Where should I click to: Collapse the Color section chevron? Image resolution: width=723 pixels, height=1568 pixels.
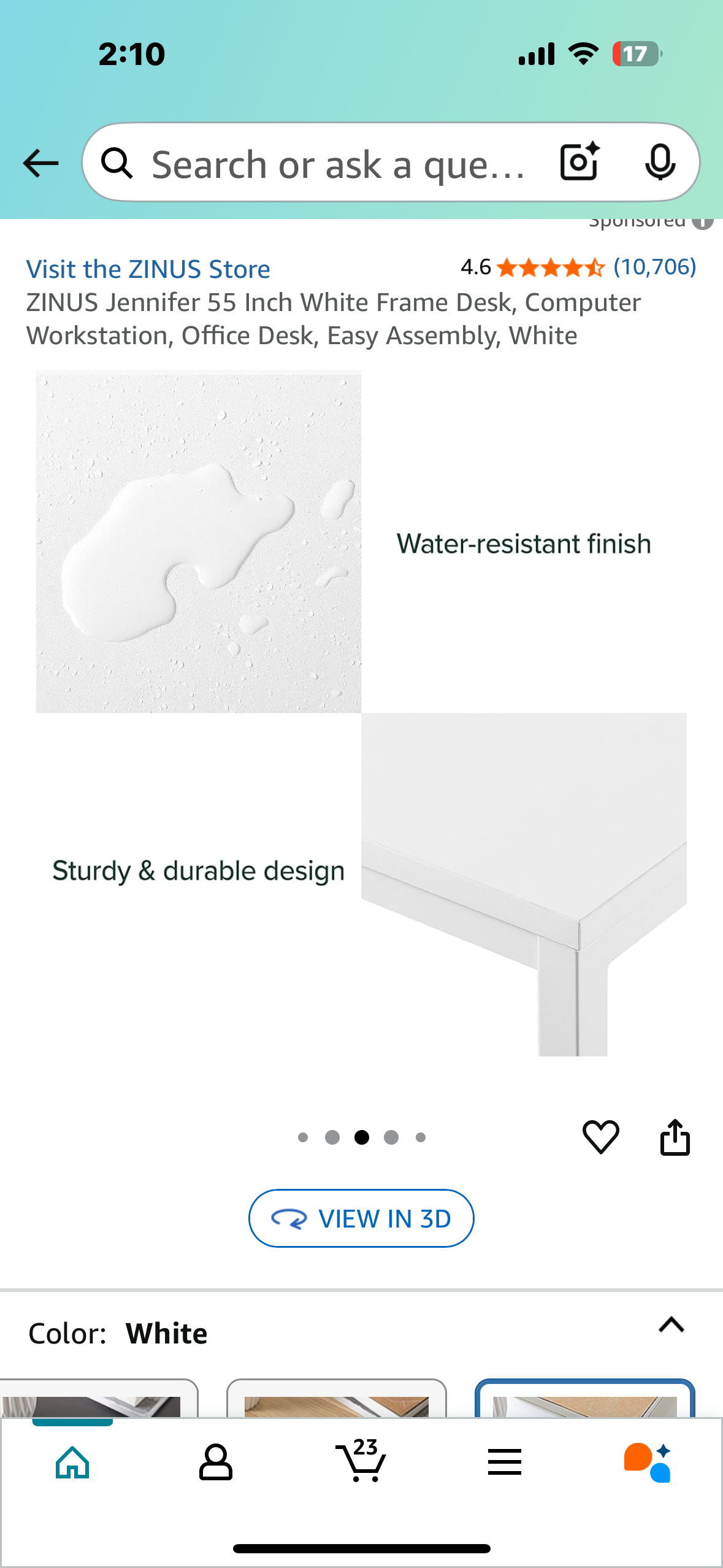(x=671, y=1325)
